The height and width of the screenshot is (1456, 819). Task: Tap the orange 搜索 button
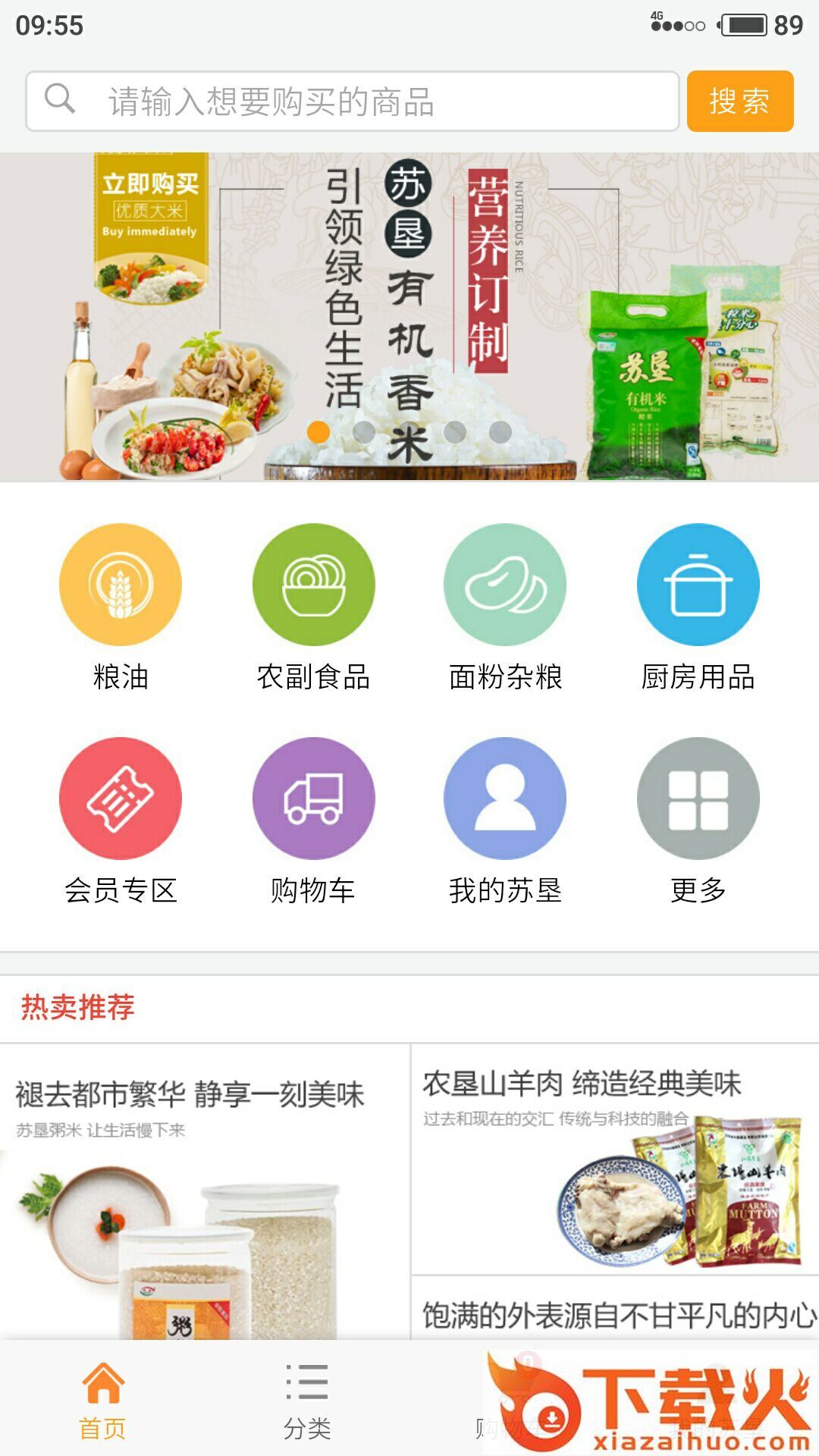coord(739,102)
